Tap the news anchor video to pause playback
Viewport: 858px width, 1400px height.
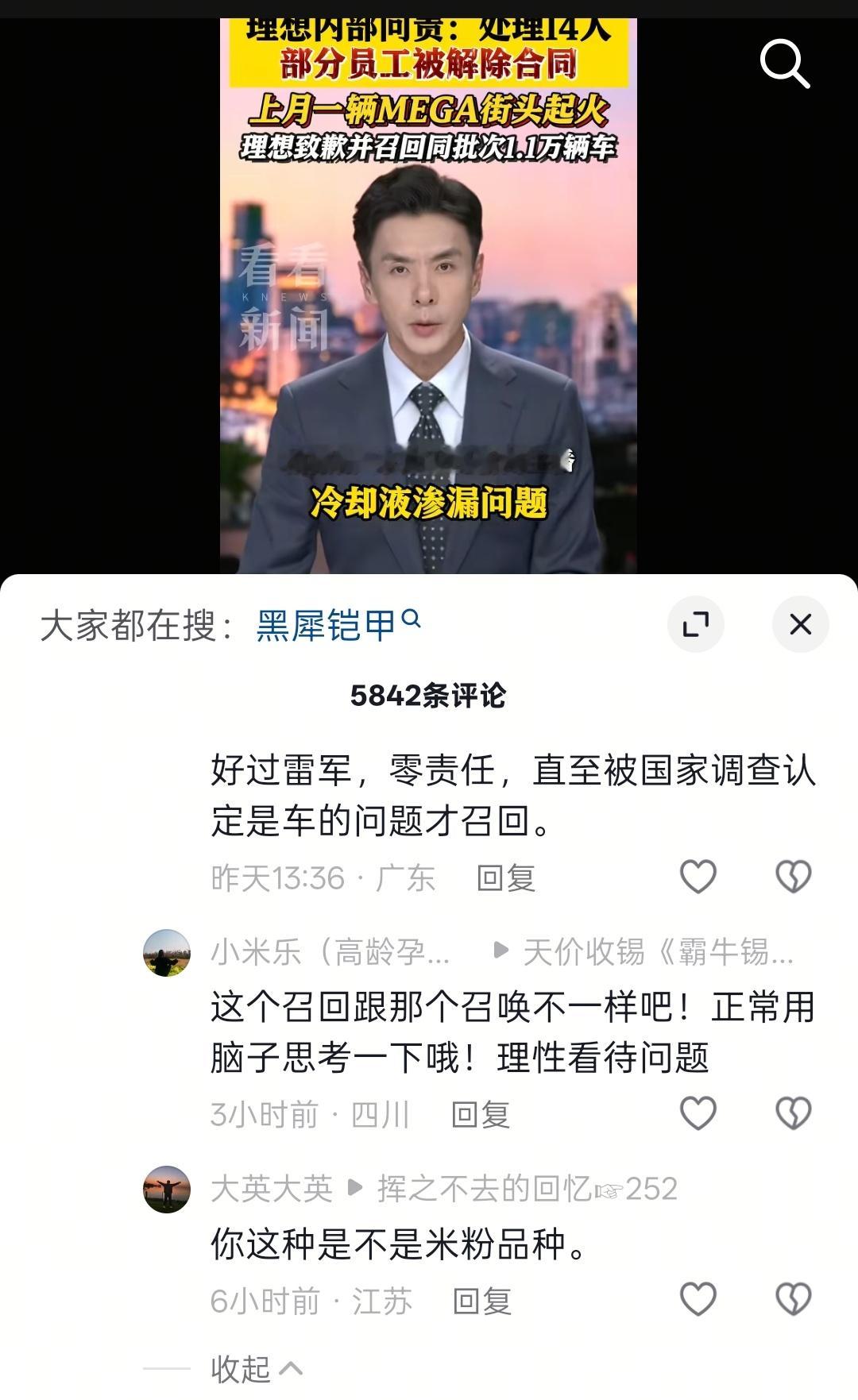[x=429, y=318]
